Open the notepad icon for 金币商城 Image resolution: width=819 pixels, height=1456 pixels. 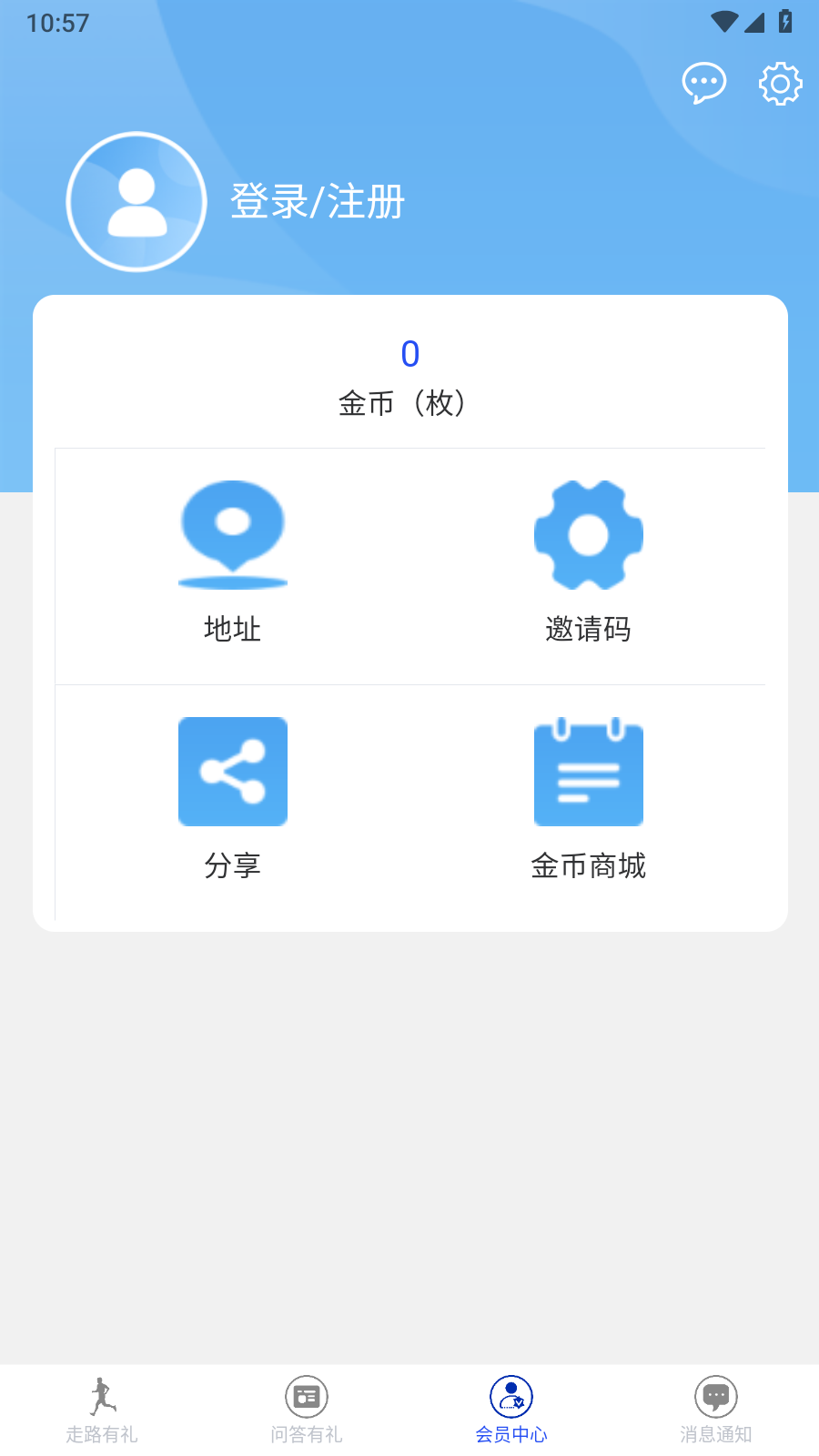[588, 772]
